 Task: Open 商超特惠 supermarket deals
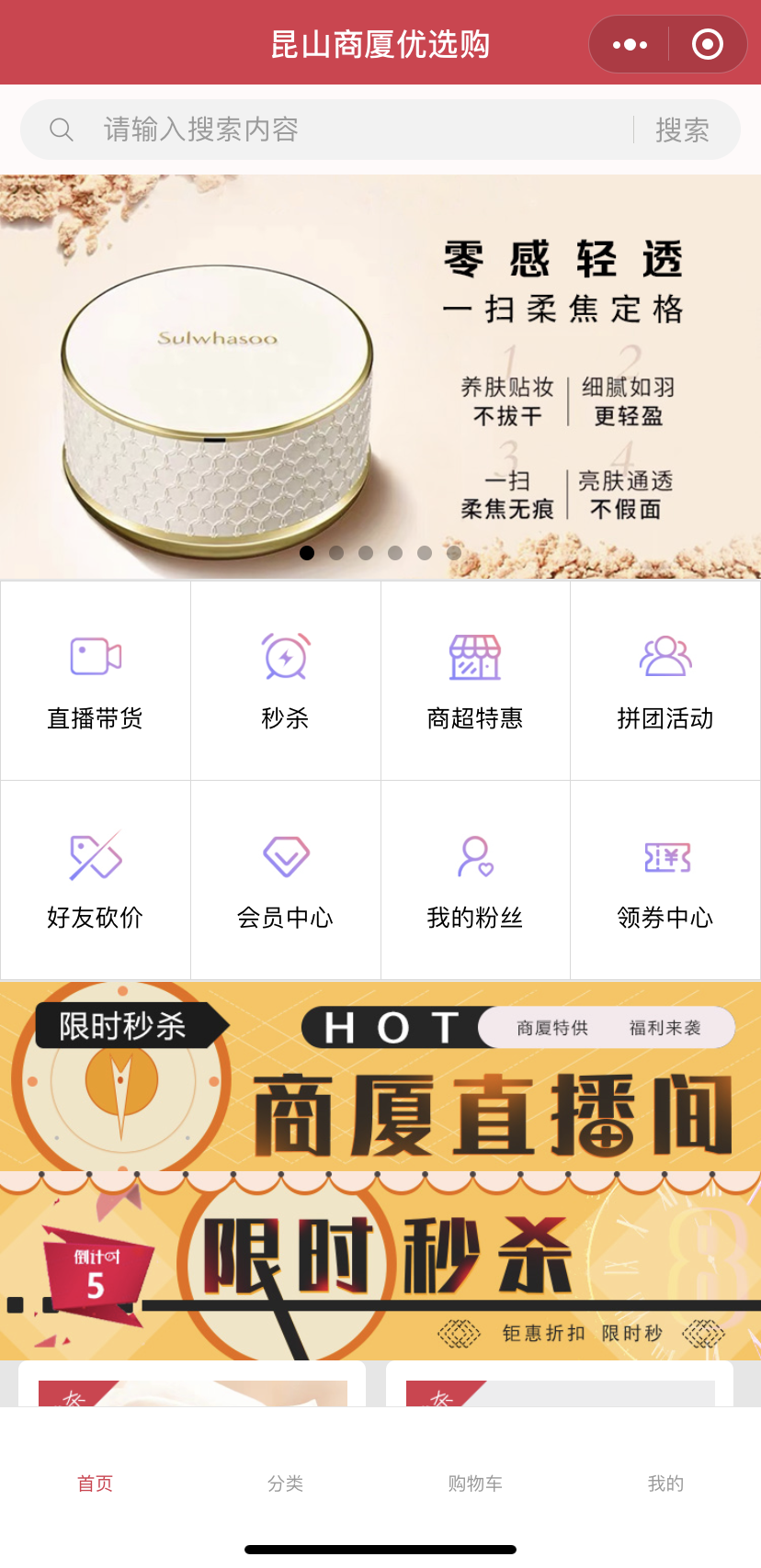(x=475, y=681)
